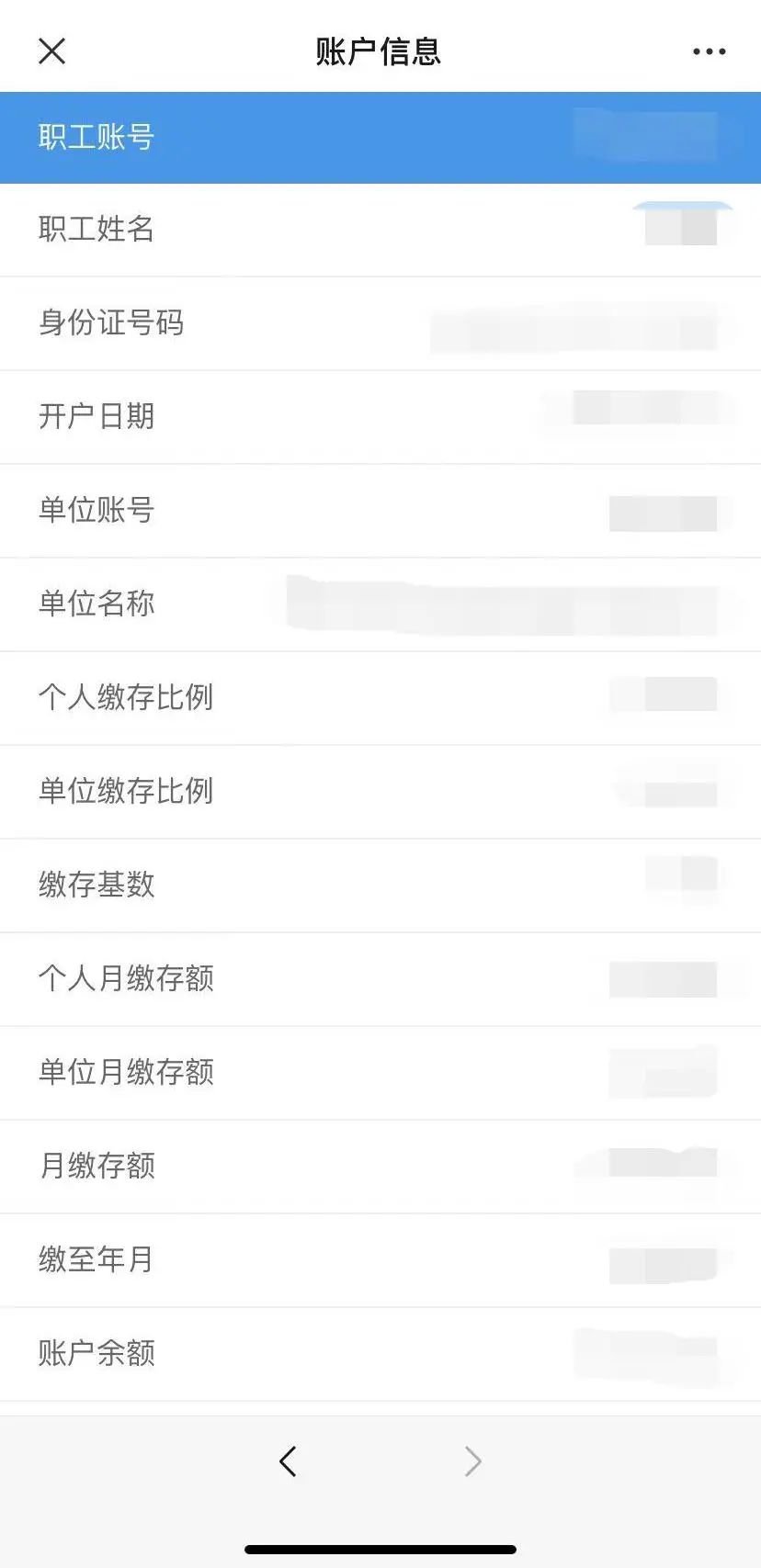Open the more options menu via ellipsis icon

(x=706, y=51)
